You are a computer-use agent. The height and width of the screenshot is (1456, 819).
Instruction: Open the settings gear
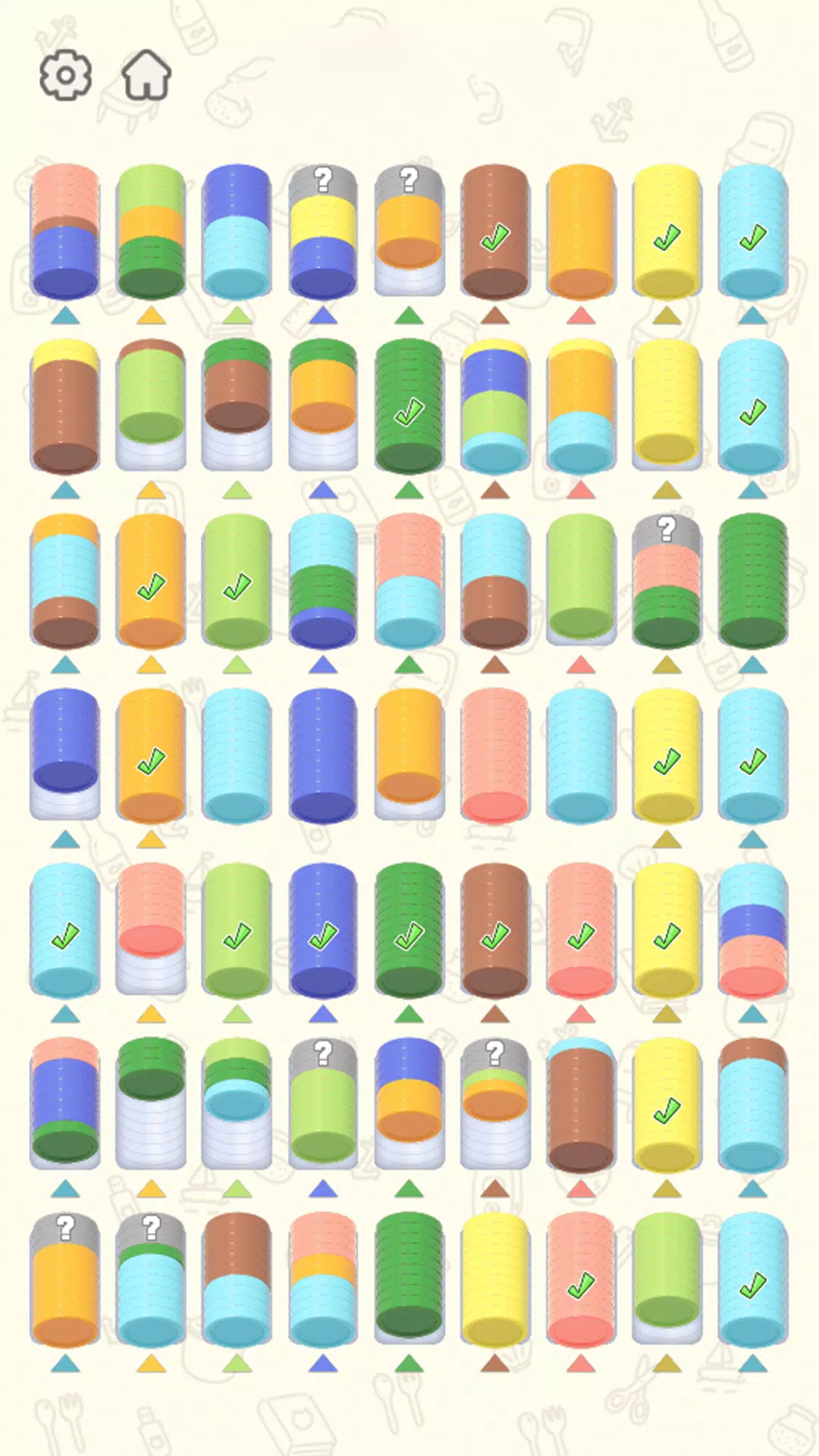65,75
